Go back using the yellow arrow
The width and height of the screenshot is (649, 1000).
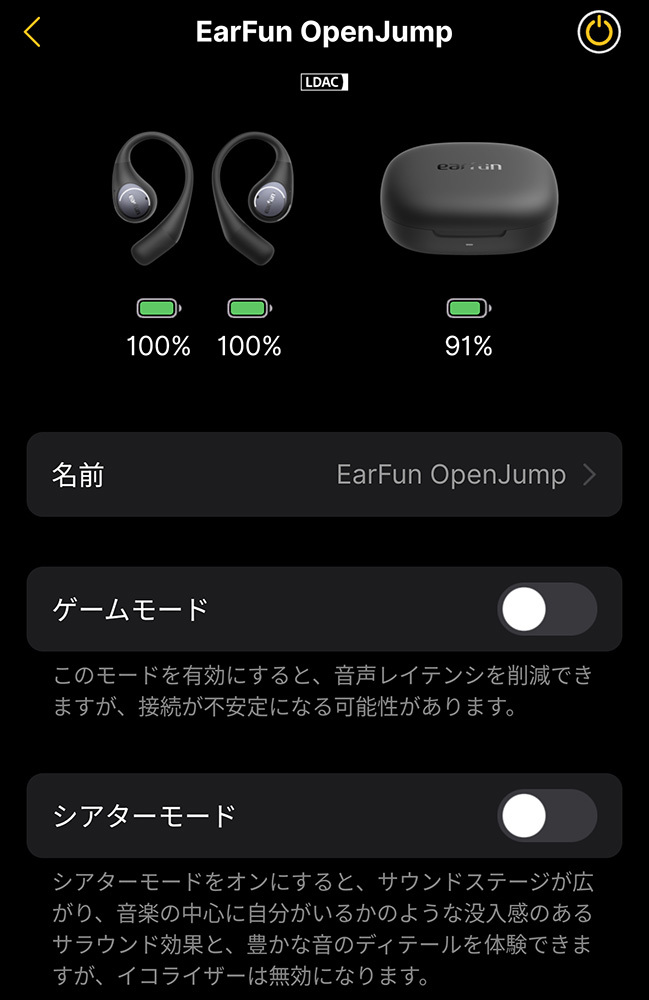point(32,32)
